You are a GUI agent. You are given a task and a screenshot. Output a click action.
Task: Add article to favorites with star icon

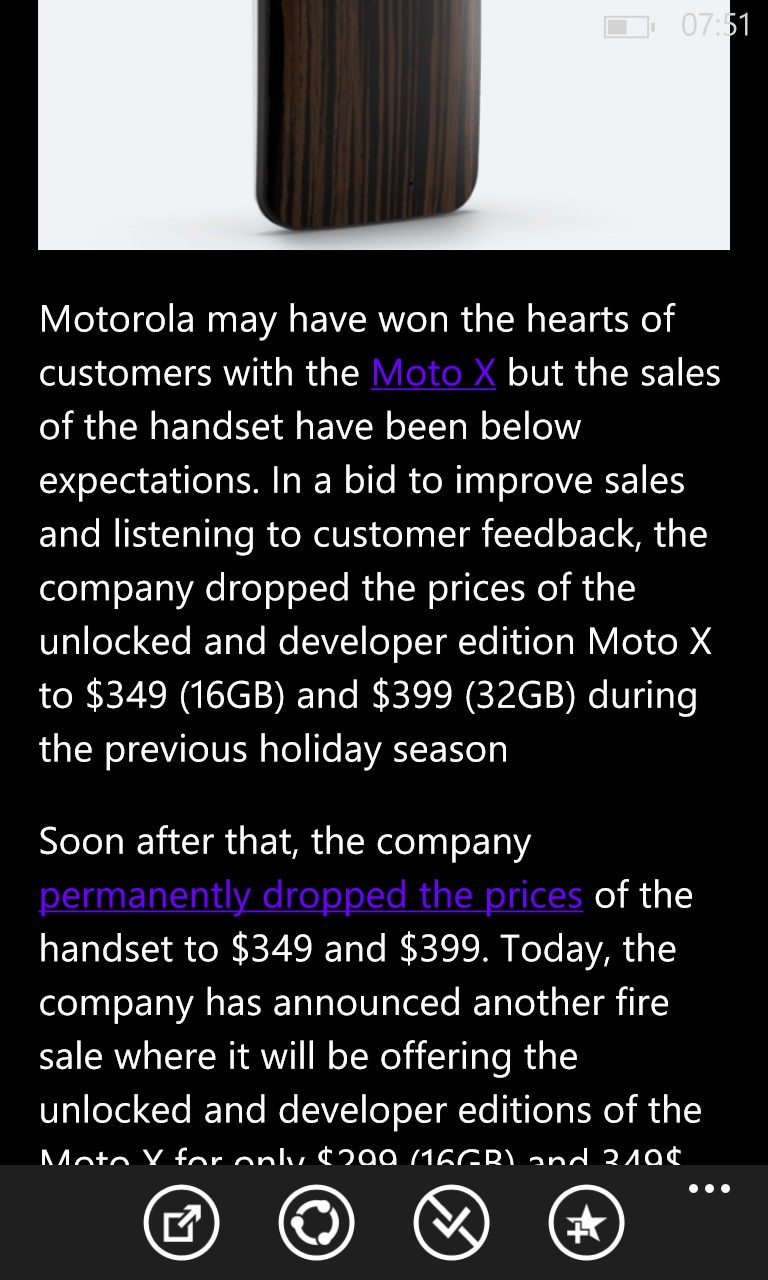pos(586,1222)
